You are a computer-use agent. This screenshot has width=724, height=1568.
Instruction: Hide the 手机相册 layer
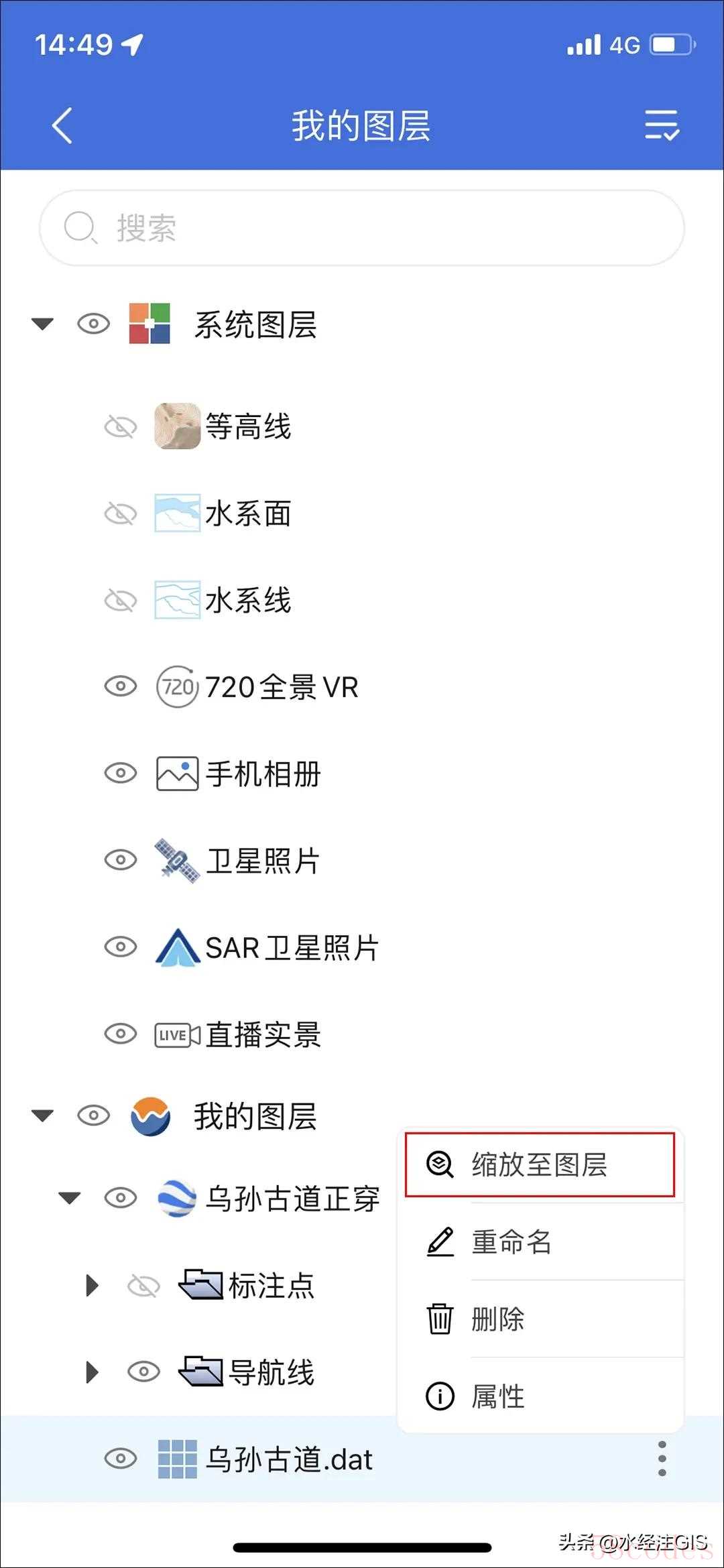pyautogui.click(x=121, y=773)
